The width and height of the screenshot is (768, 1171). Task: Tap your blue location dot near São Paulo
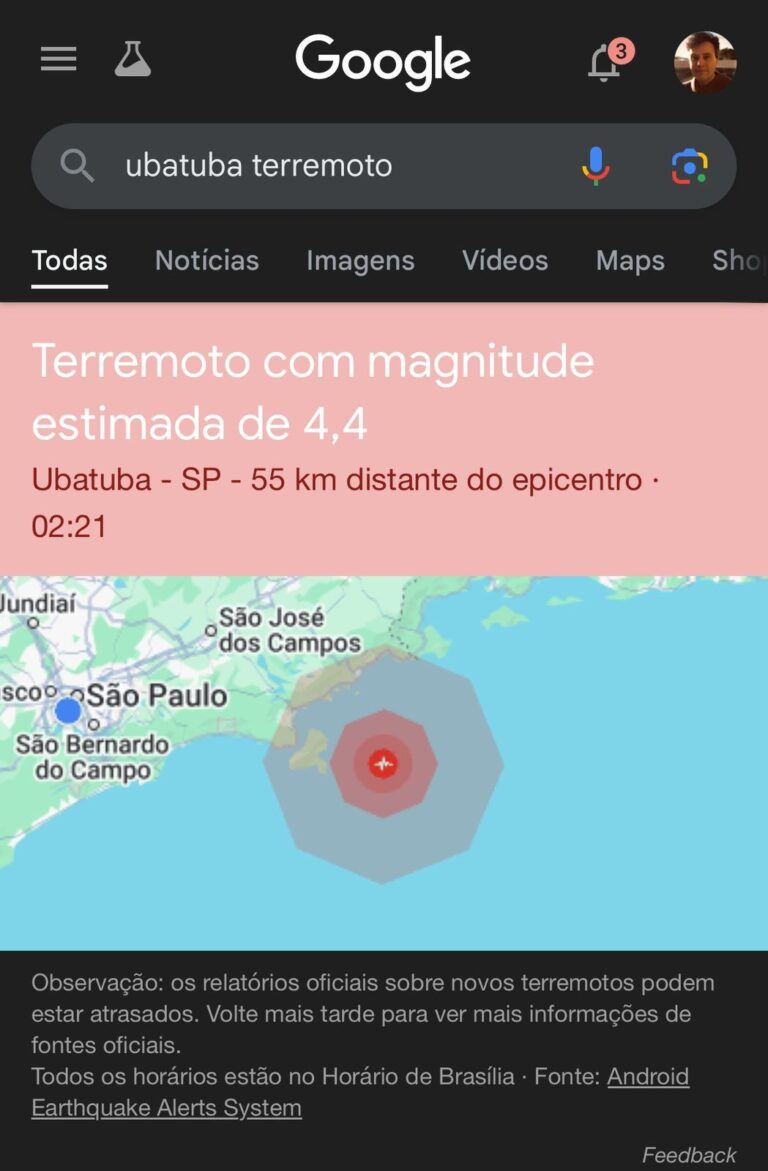(x=66, y=710)
